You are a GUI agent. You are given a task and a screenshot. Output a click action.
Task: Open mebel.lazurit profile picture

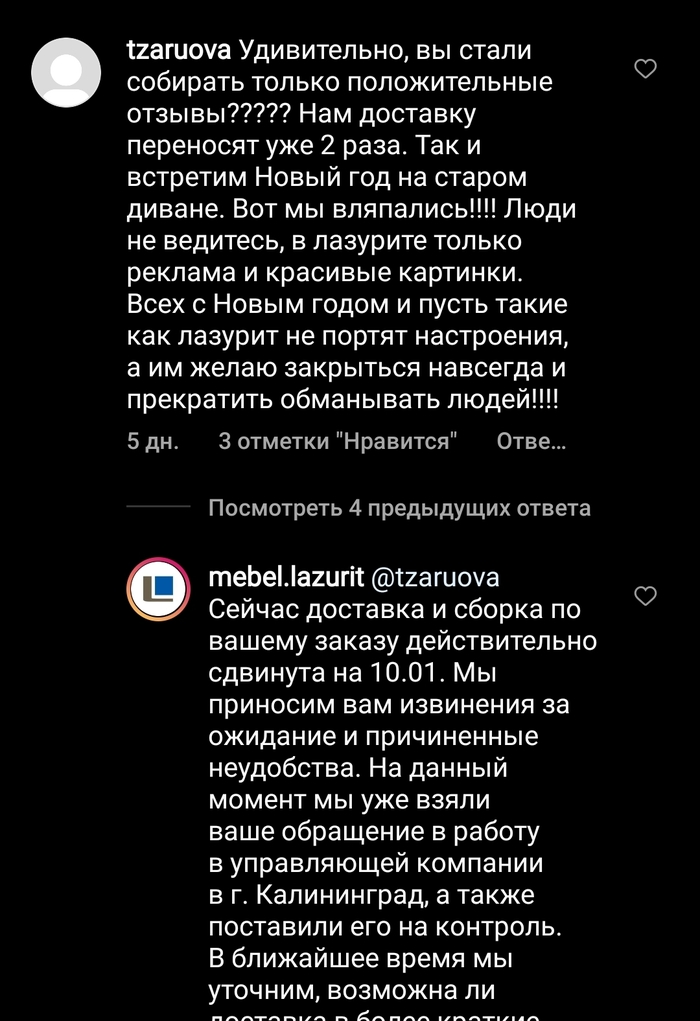(x=159, y=590)
